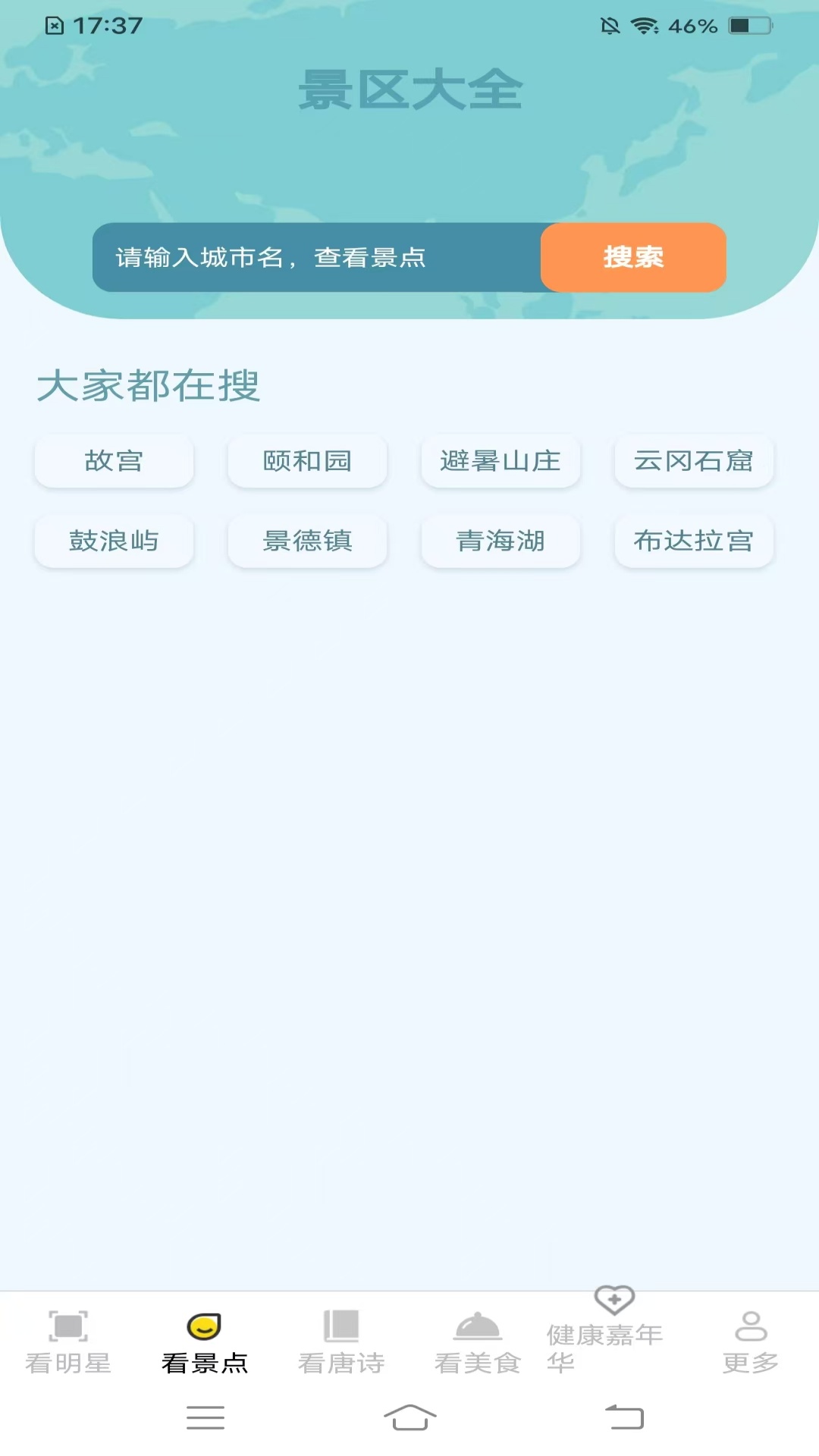This screenshot has height=1456, width=819.
Task: Select the 布达拉宫 chip
Action: coord(694,541)
